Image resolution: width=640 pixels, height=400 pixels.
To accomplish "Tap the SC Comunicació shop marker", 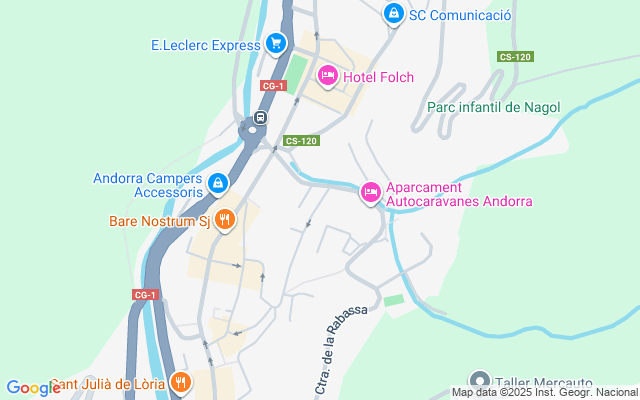I will pos(394,14).
